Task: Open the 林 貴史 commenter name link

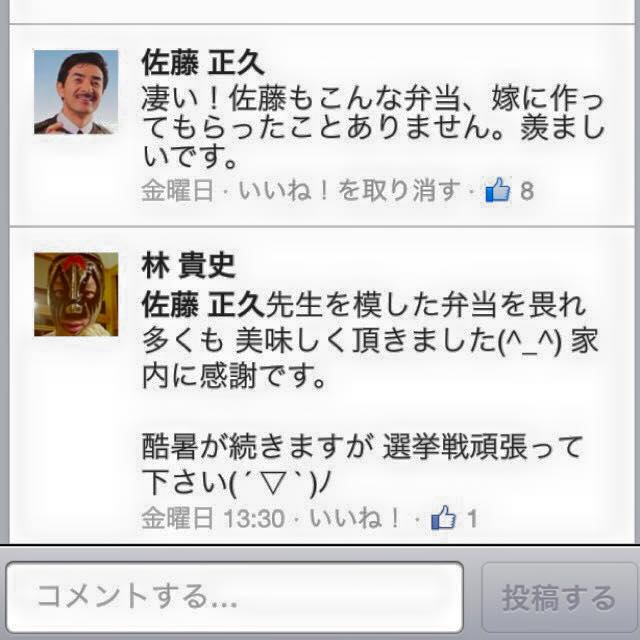Action: click(x=188, y=265)
